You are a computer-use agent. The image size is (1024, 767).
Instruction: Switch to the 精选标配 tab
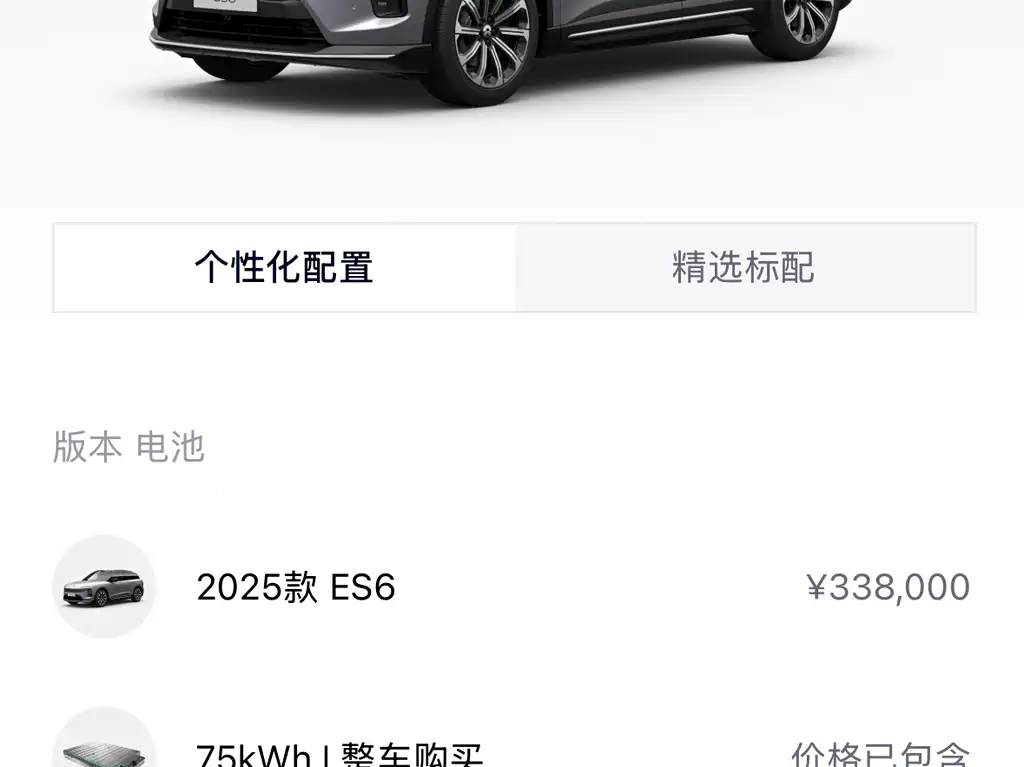coord(744,268)
